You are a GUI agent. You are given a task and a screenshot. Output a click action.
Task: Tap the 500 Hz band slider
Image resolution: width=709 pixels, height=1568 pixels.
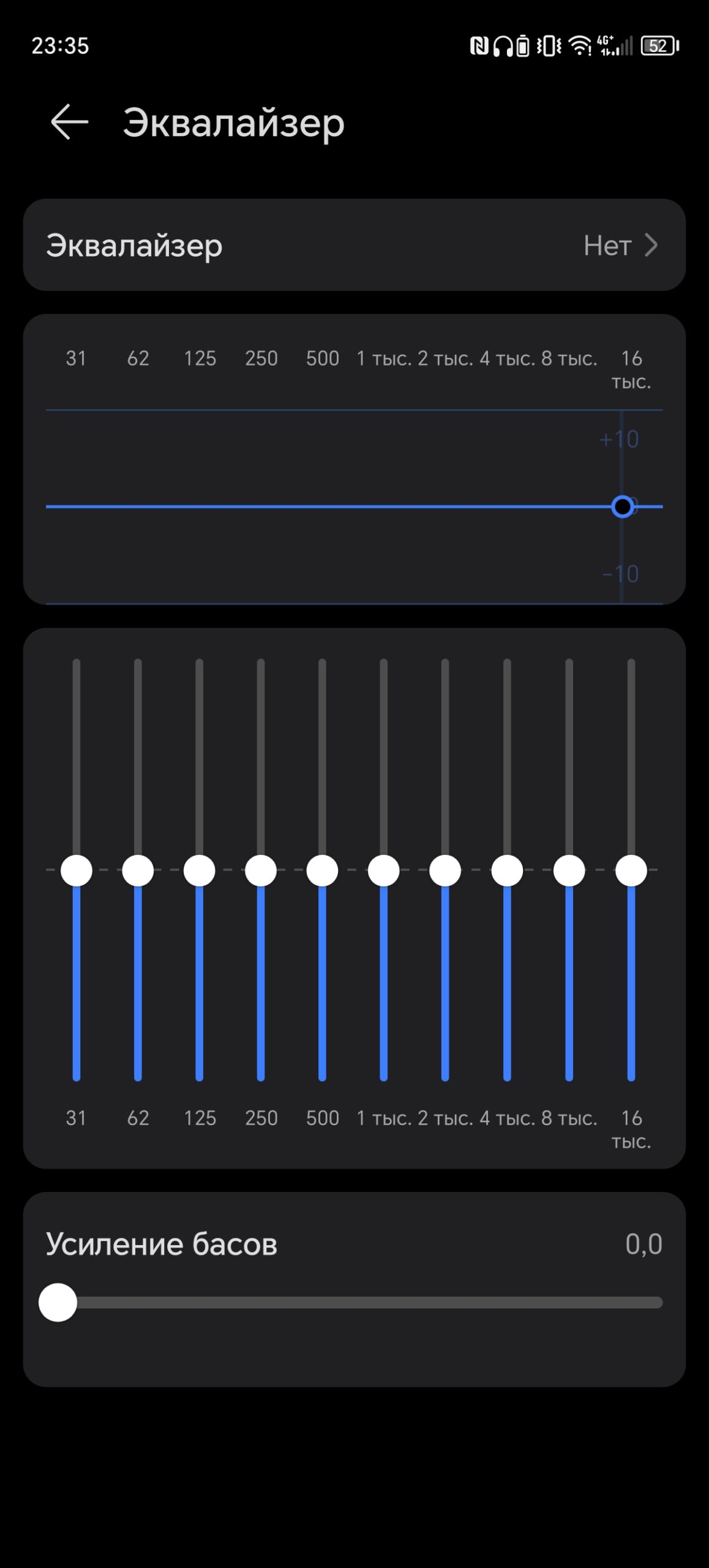(x=322, y=870)
